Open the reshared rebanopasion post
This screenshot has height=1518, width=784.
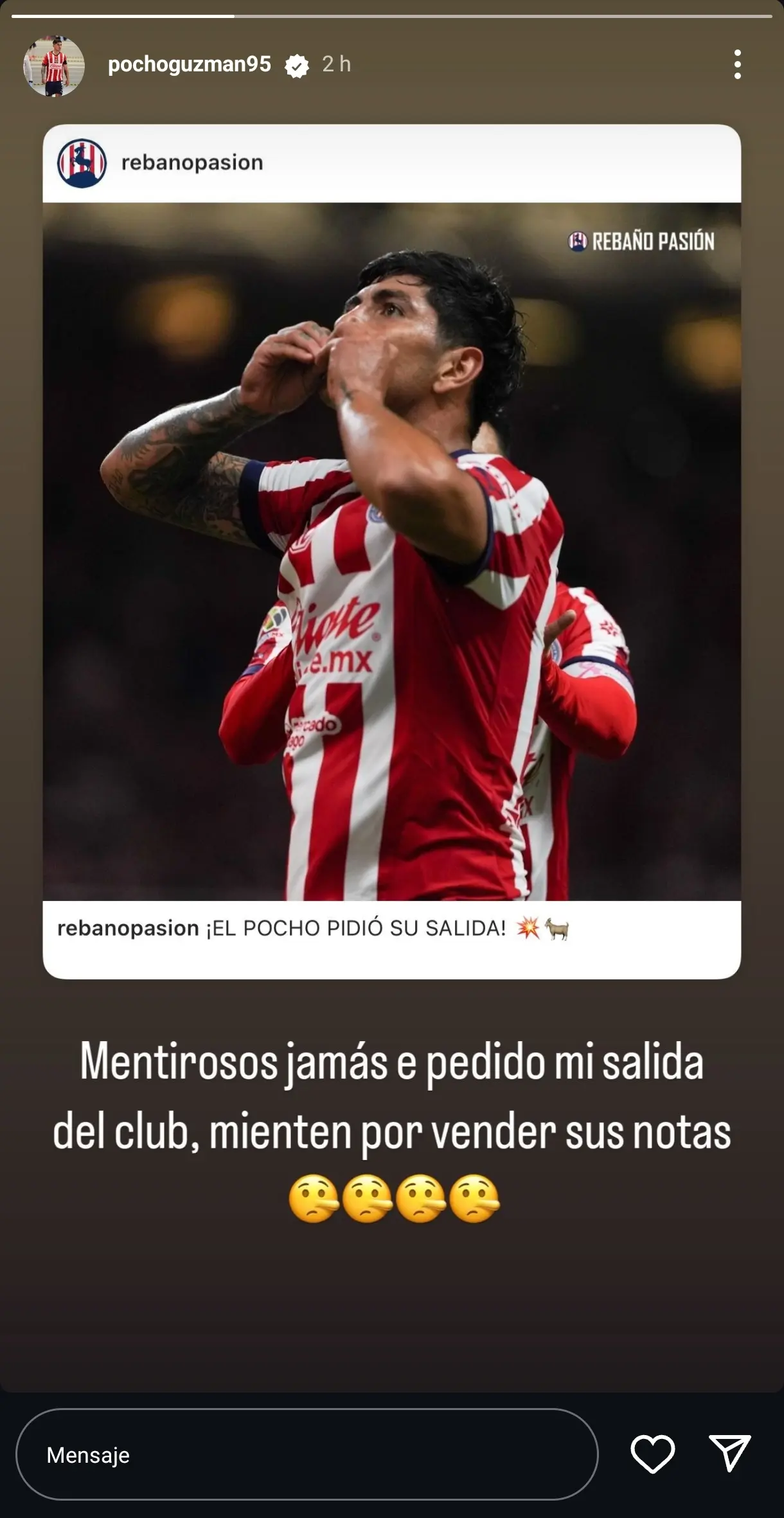pos(391,551)
